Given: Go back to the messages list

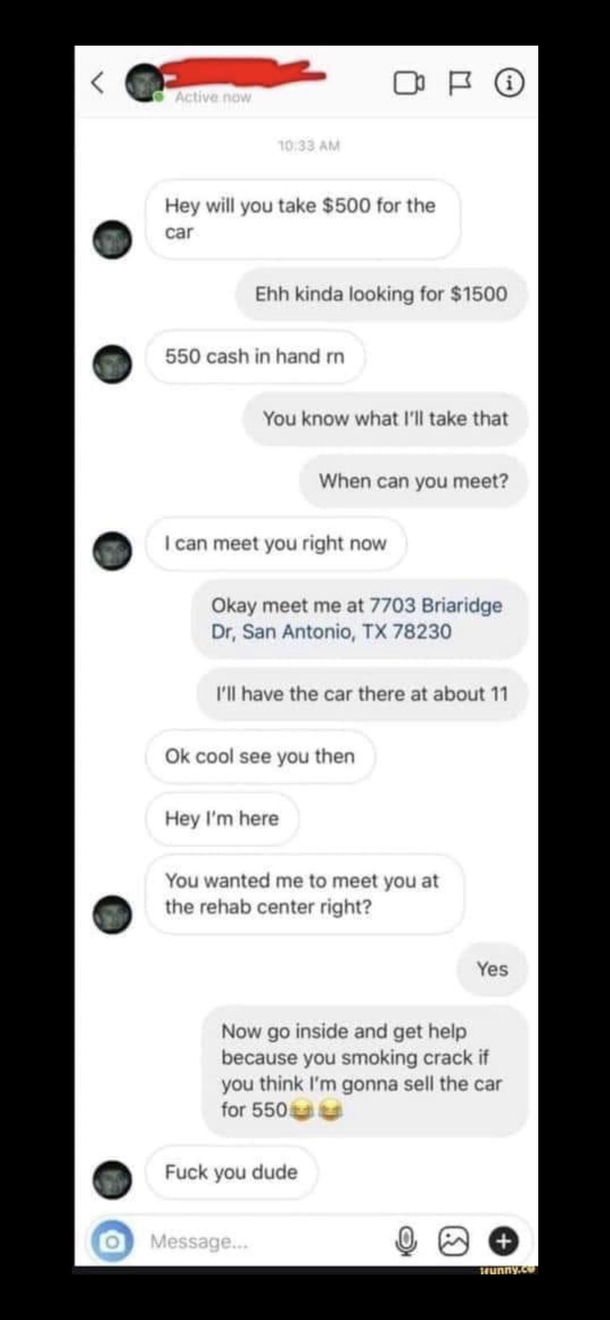Looking at the screenshot, I should click(97, 83).
